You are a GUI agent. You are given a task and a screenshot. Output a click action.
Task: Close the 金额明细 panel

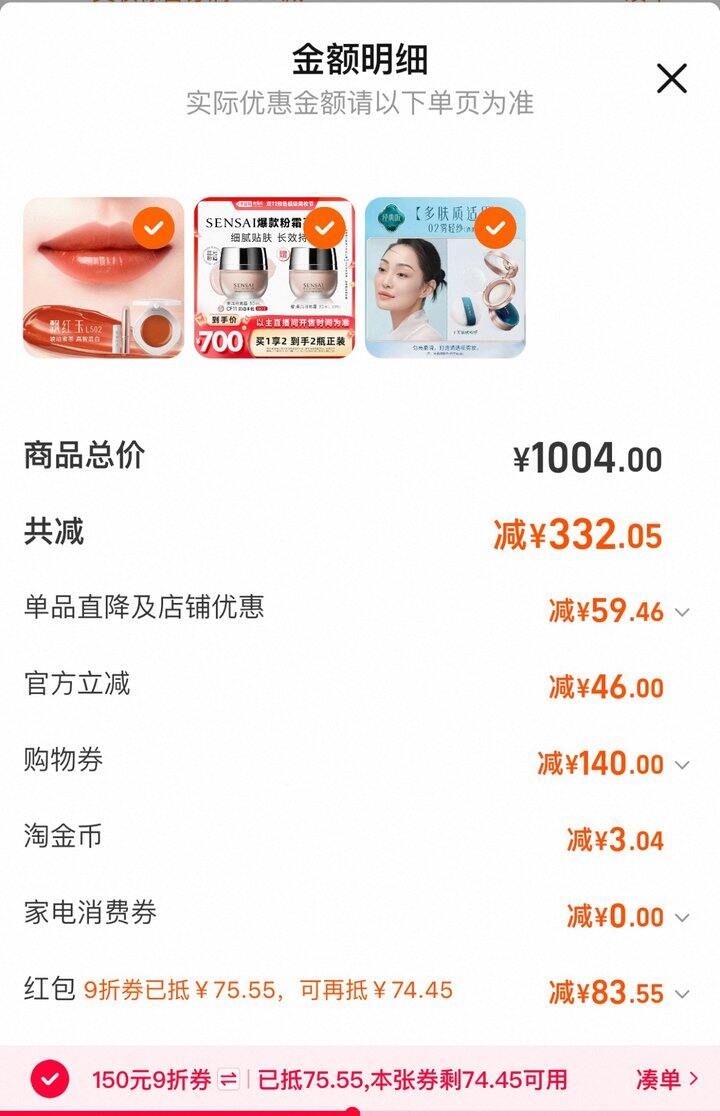pos(672,78)
